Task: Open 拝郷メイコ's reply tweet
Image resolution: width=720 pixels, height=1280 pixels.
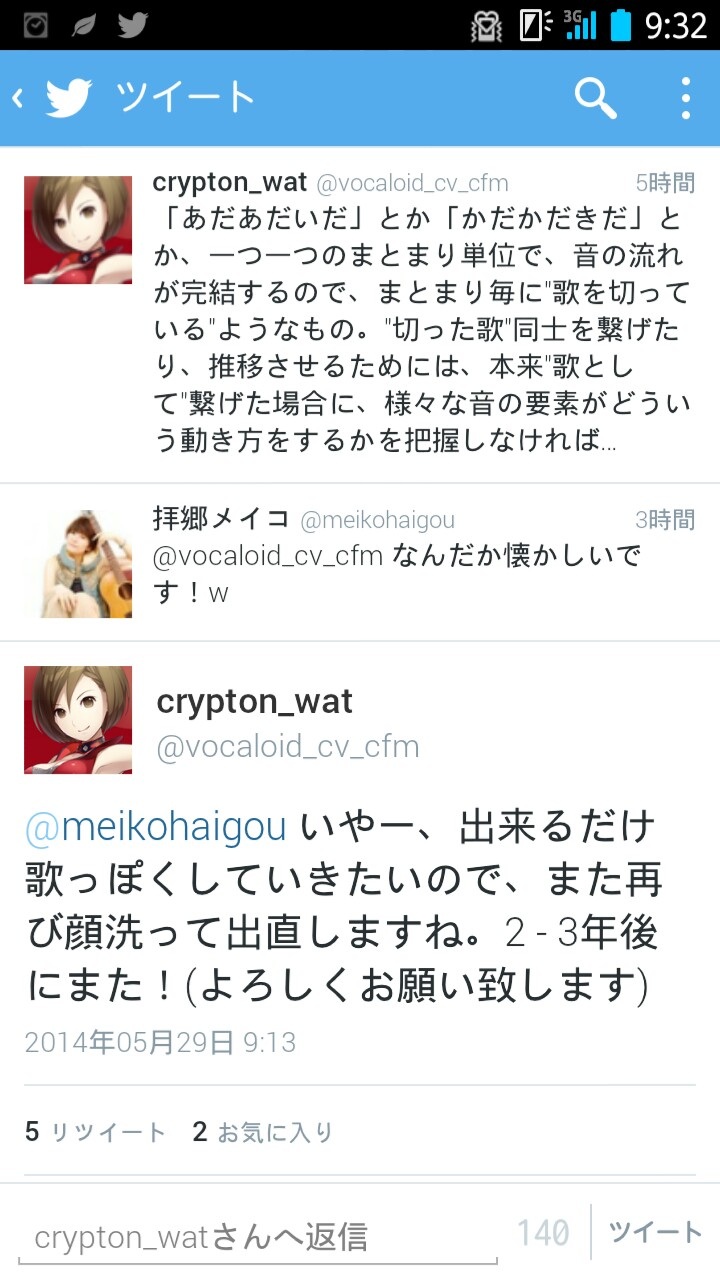Action: click(420, 563)
